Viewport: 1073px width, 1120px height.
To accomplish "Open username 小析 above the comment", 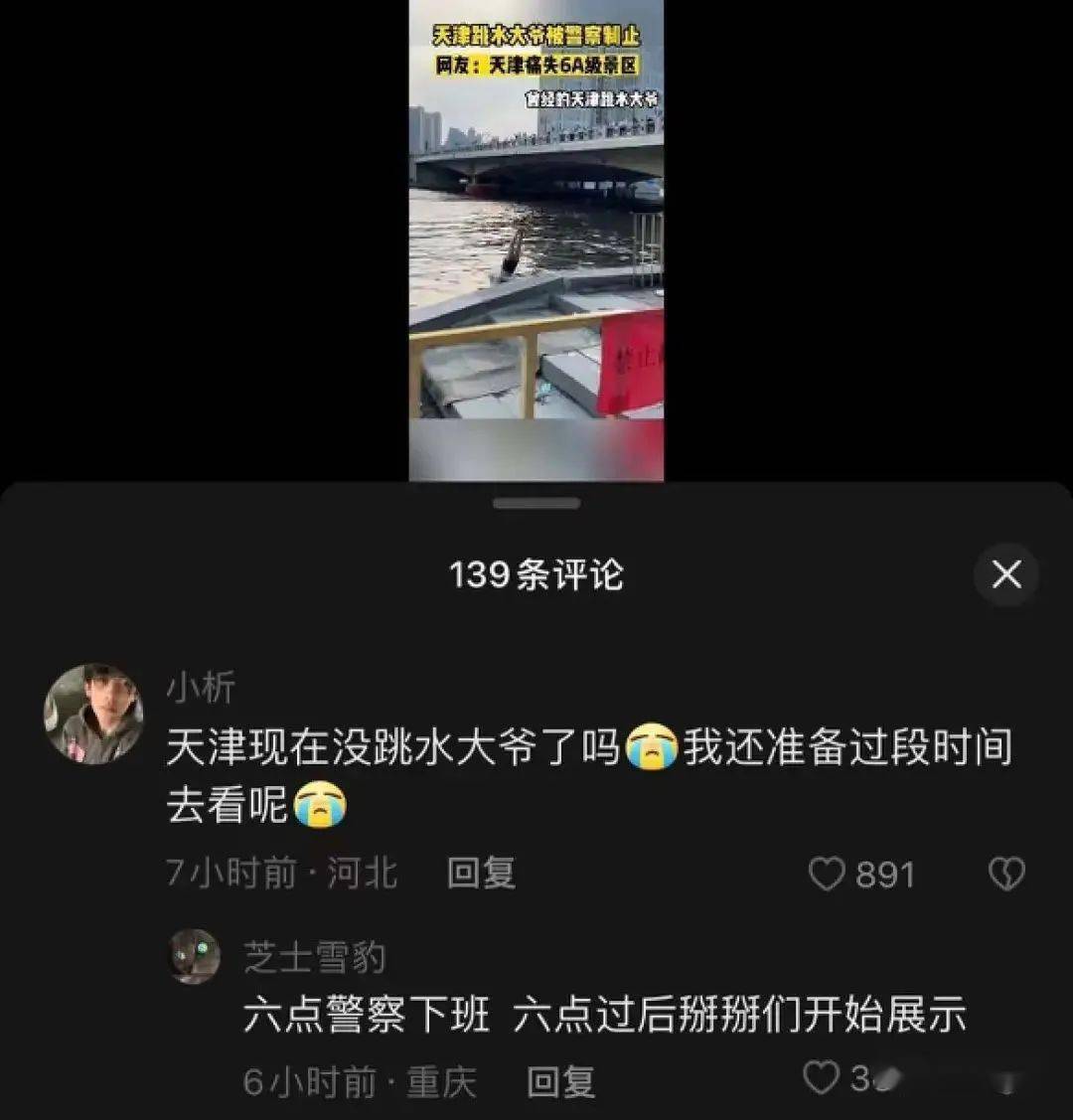I will tap(201, 688).
